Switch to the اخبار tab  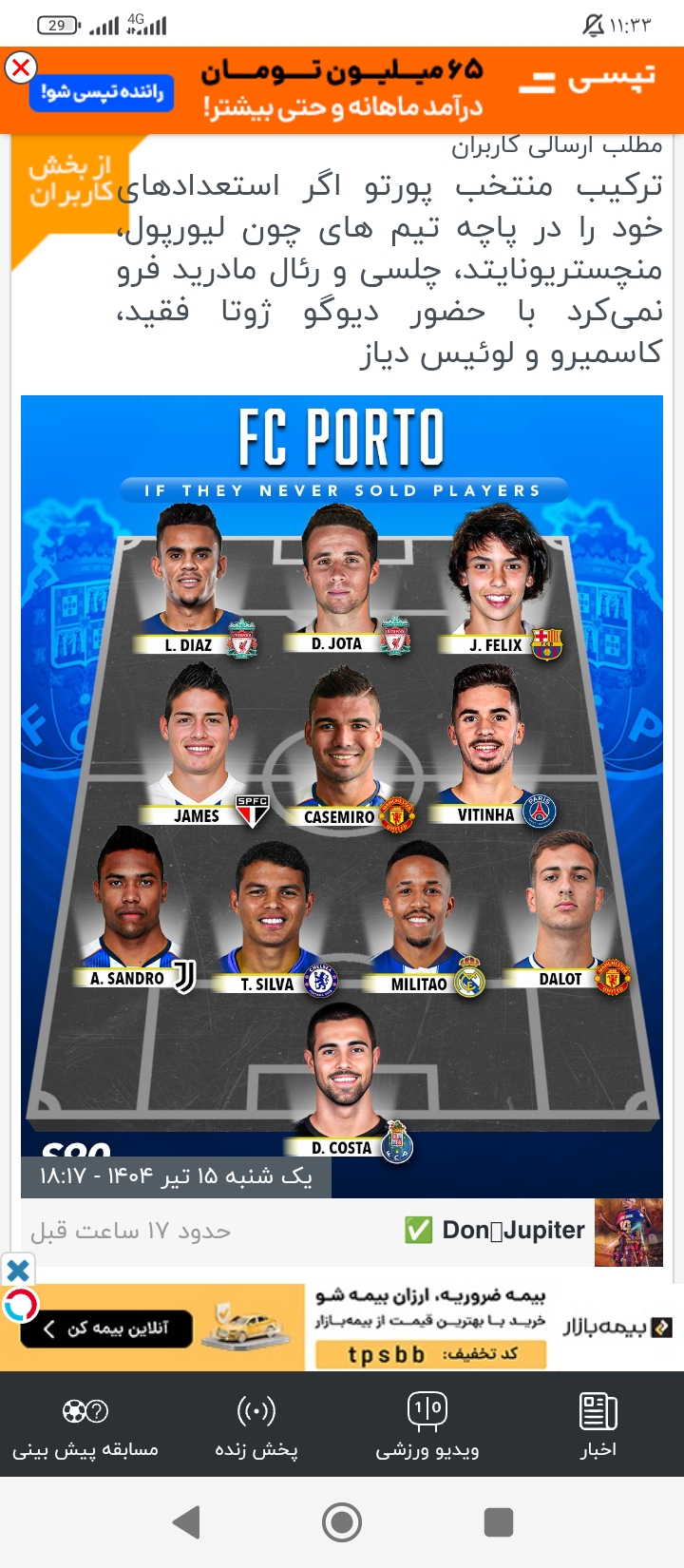pyautogui.click(x=598, y=1424)
